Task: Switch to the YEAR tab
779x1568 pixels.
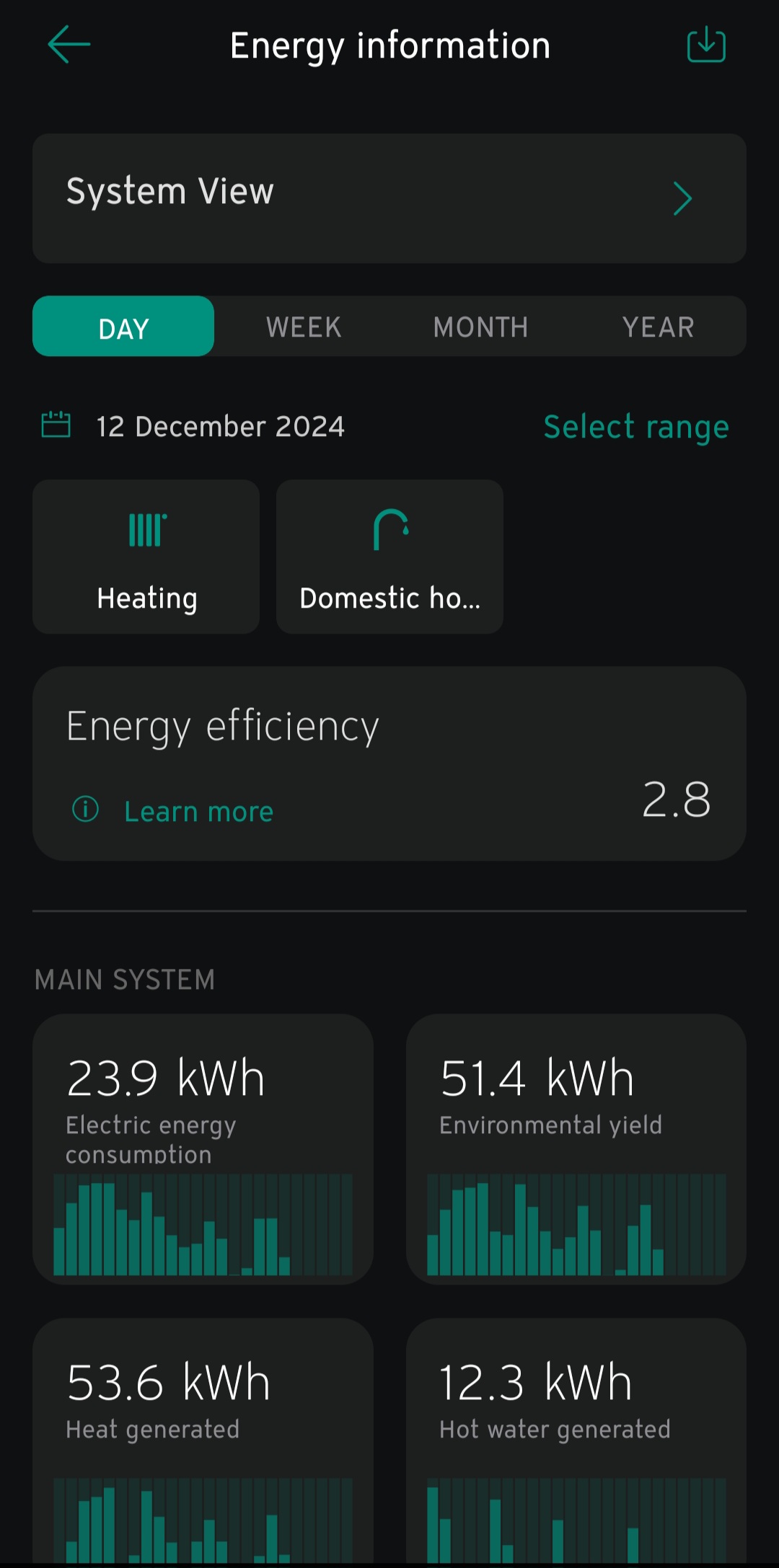Action: tap(658, 327)
